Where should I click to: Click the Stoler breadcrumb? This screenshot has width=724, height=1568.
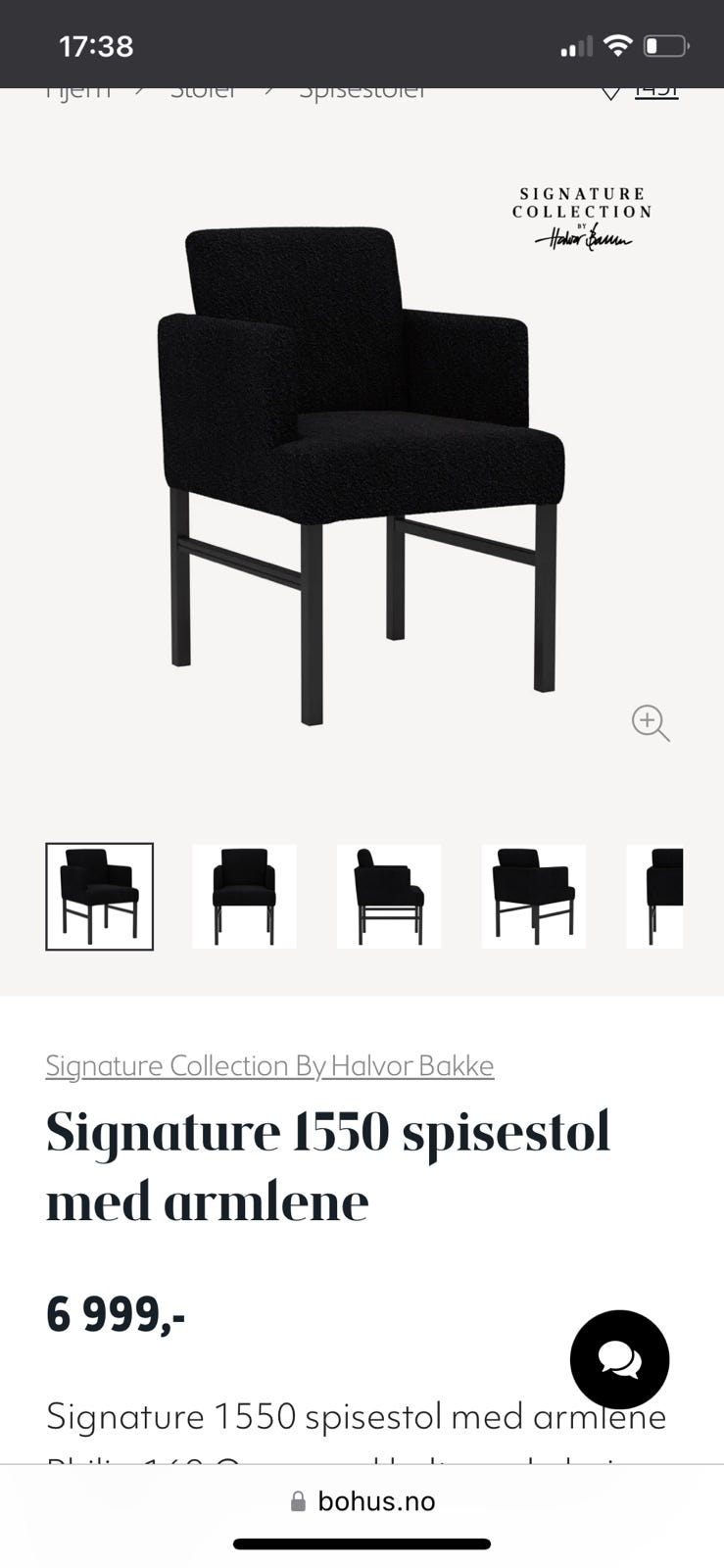point(204,90)
